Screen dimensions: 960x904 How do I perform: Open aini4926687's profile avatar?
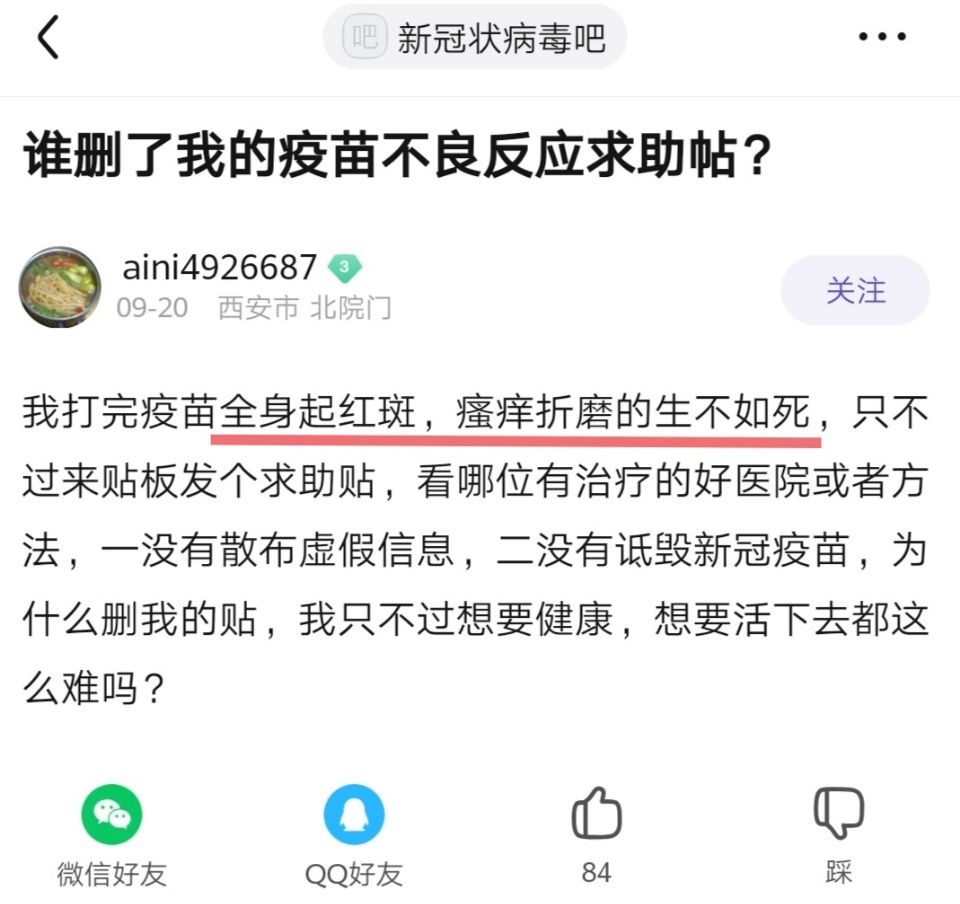pos(60,288)
